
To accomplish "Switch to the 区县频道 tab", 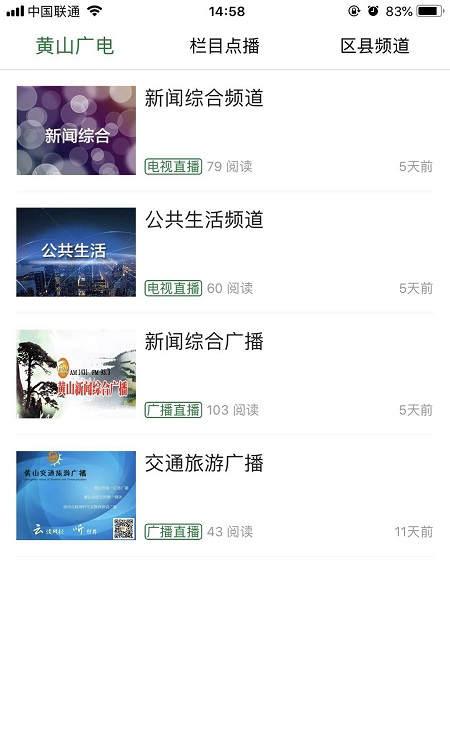I will tap(375, 46).
